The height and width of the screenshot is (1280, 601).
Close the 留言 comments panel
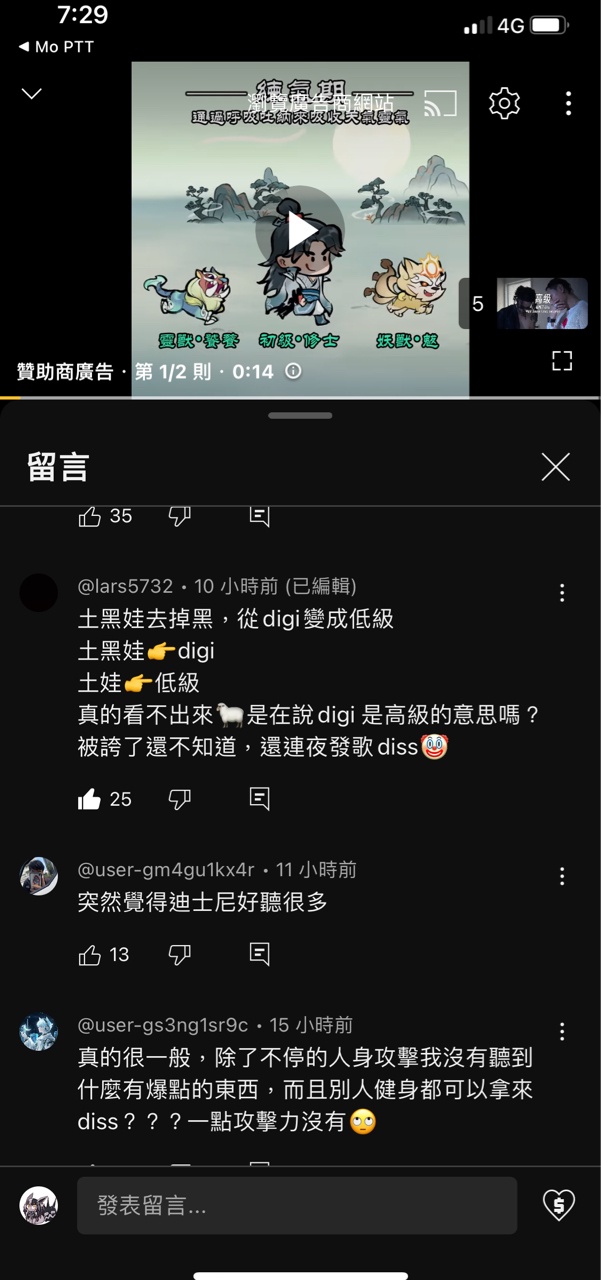pos(555,467)
